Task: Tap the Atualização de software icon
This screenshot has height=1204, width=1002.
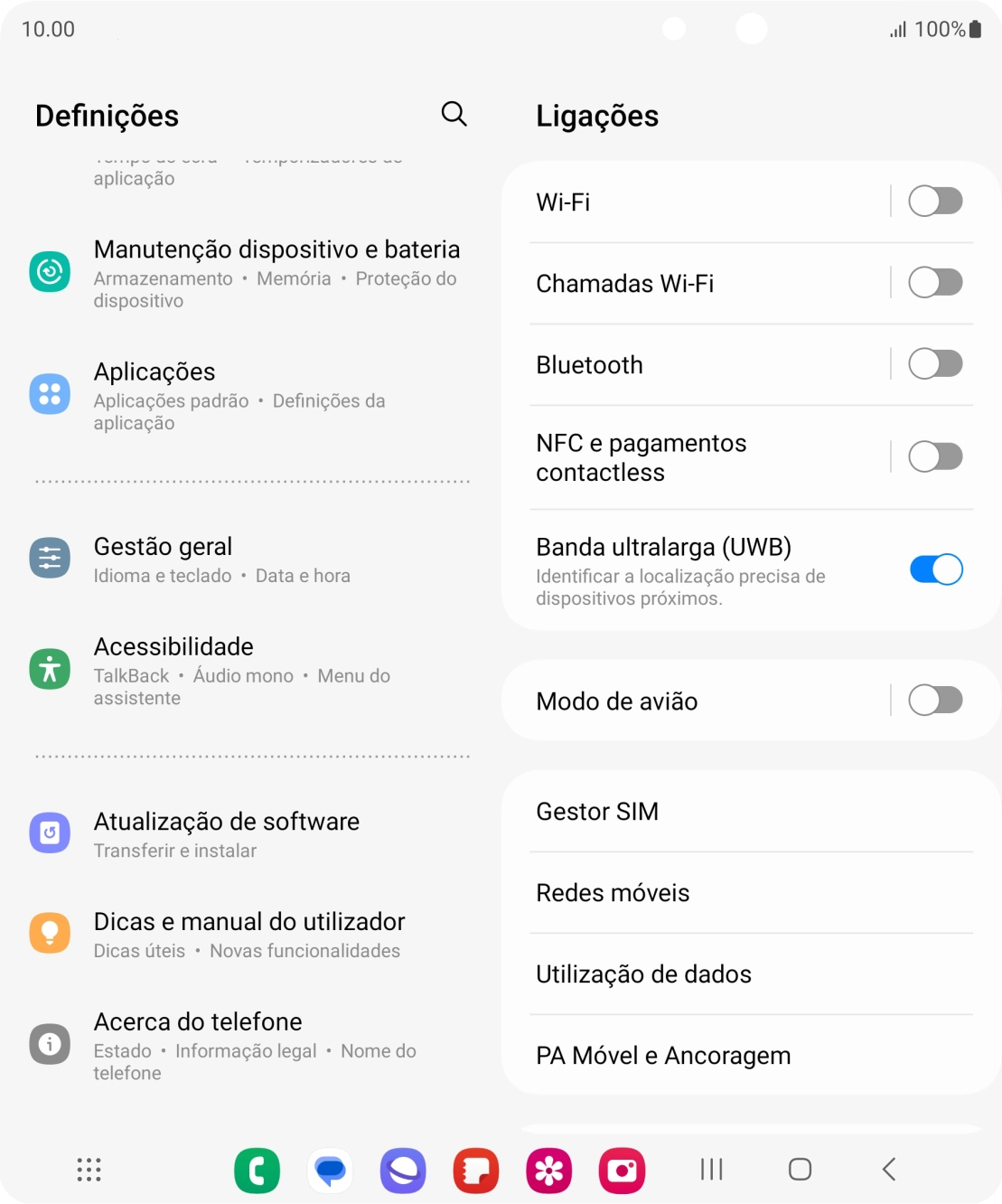Action: coord(50,832)
